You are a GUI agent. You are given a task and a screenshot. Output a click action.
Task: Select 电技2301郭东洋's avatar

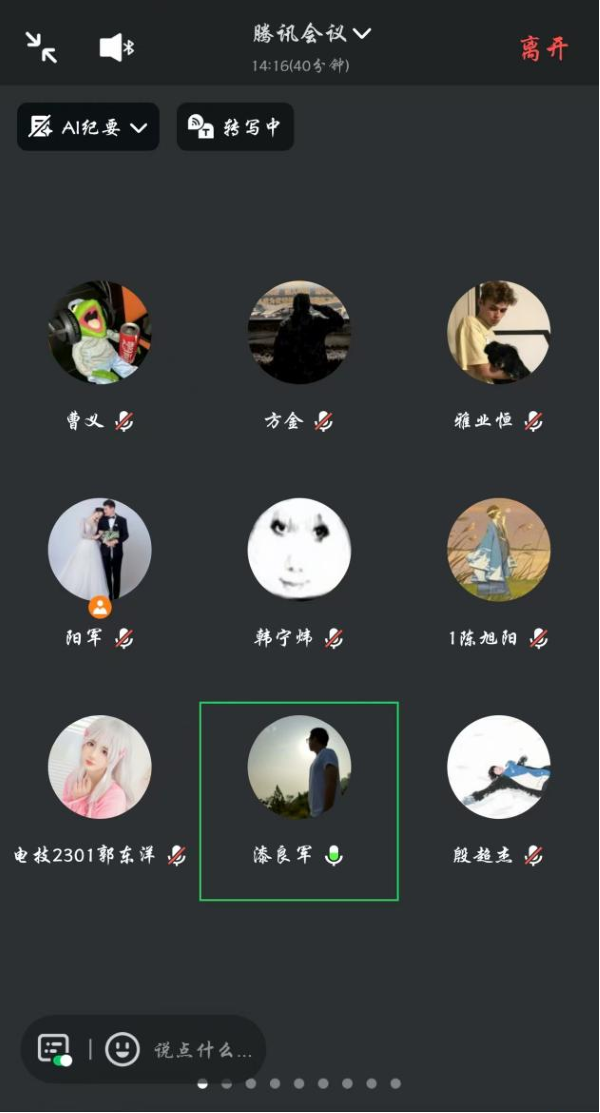[100, 767]
